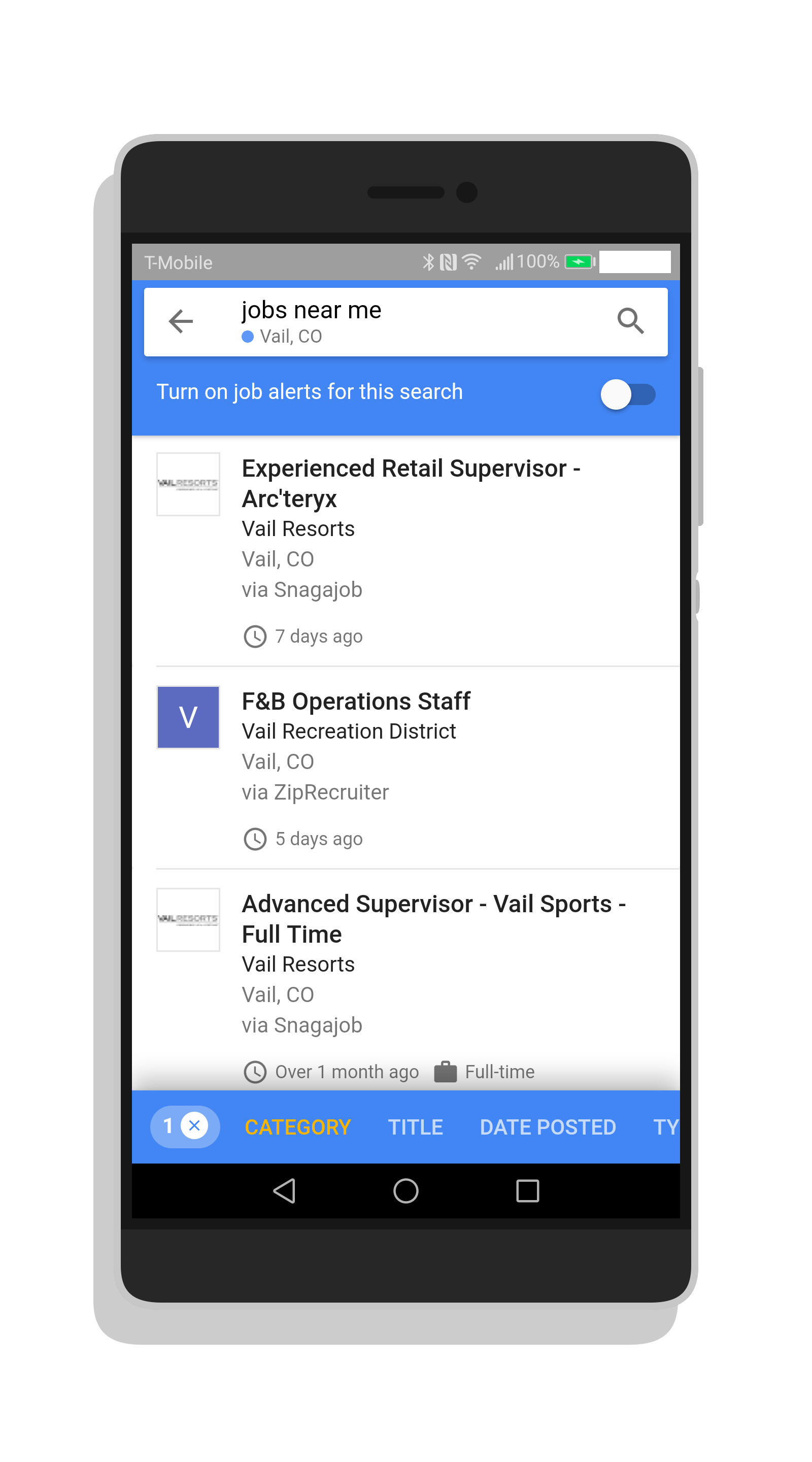The image size is (812, 1462).
Task: Open F&B Operations Staff job listing
Action: 356,702
